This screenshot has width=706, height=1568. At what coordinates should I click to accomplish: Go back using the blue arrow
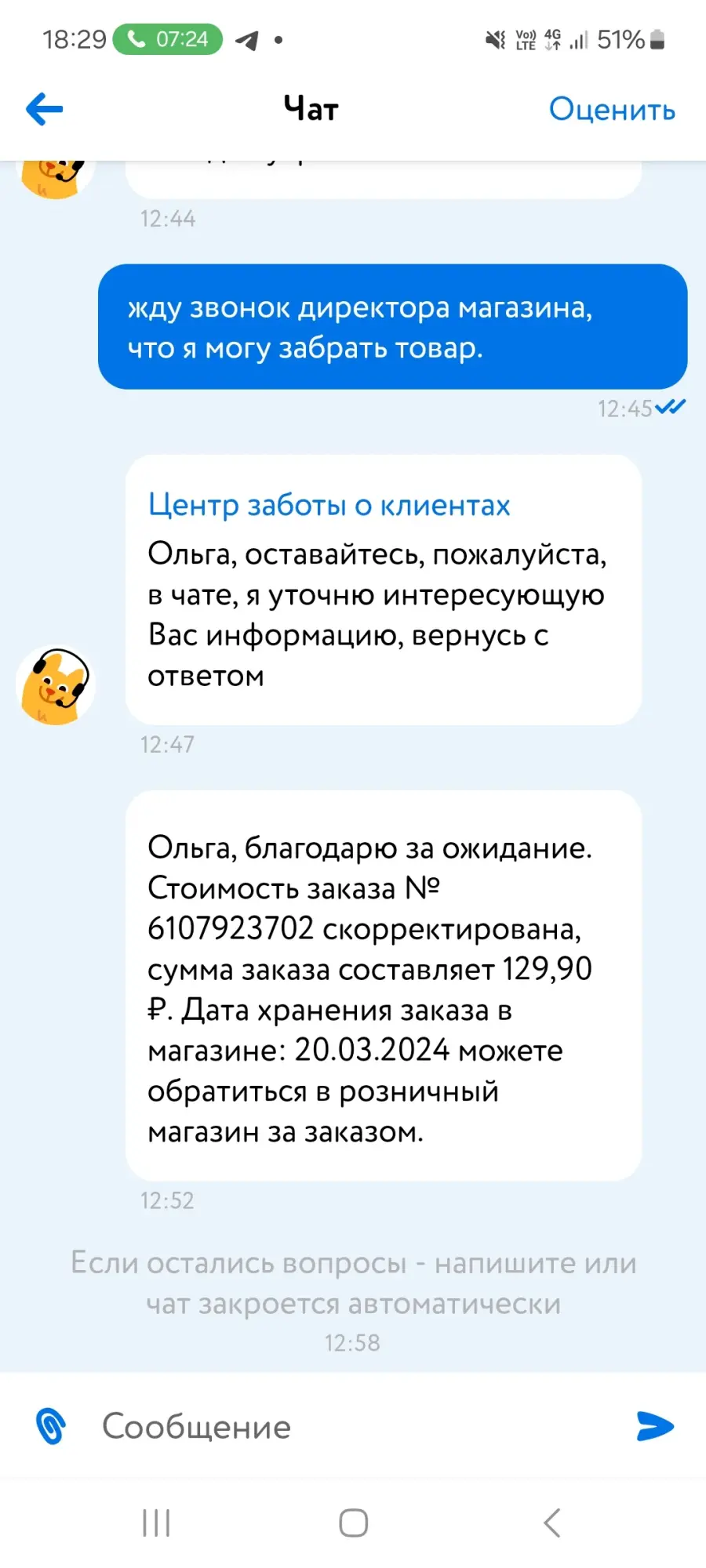[45, 109]
